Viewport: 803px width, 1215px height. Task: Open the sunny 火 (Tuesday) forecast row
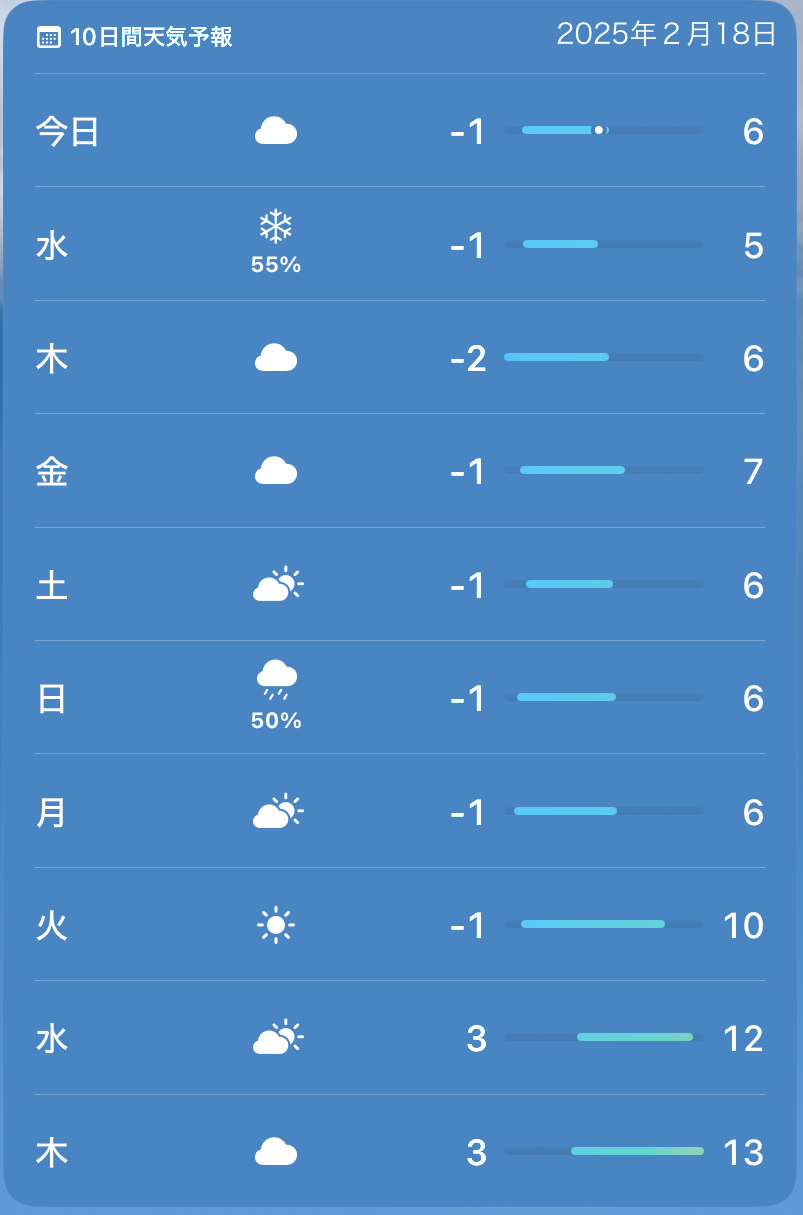pos(400,925)
